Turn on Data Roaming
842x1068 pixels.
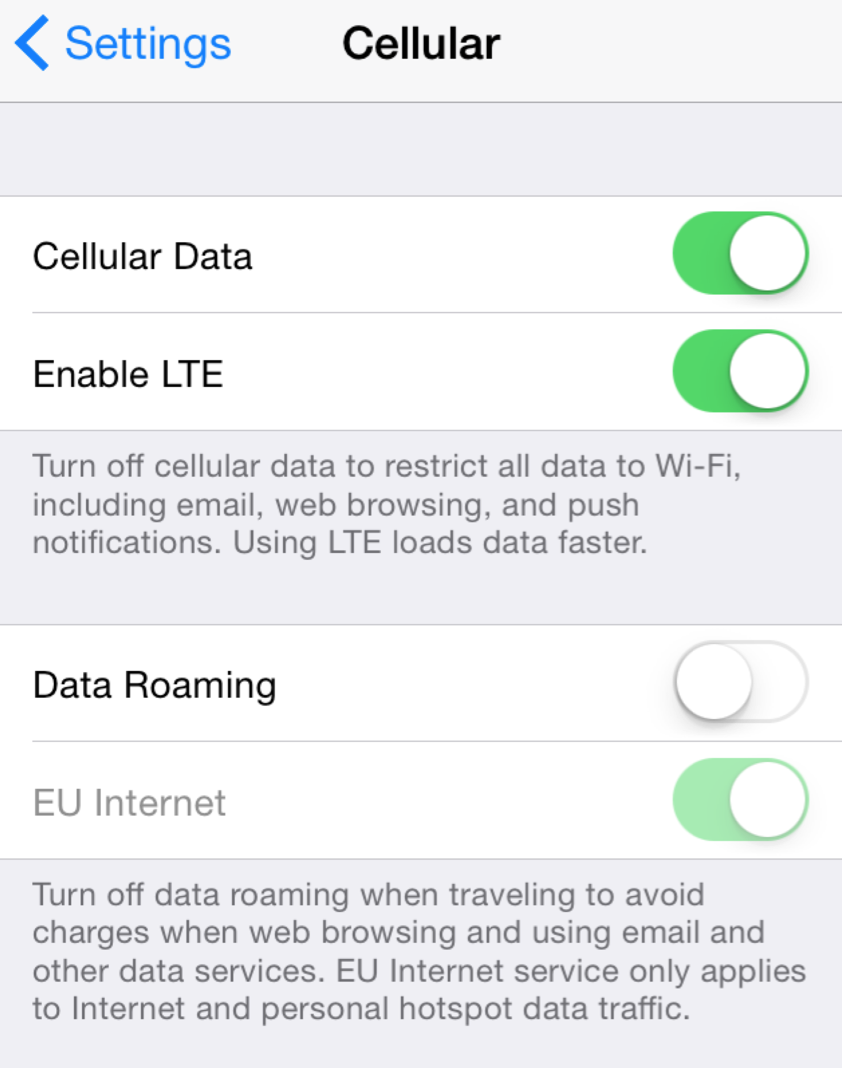[740, 682]
